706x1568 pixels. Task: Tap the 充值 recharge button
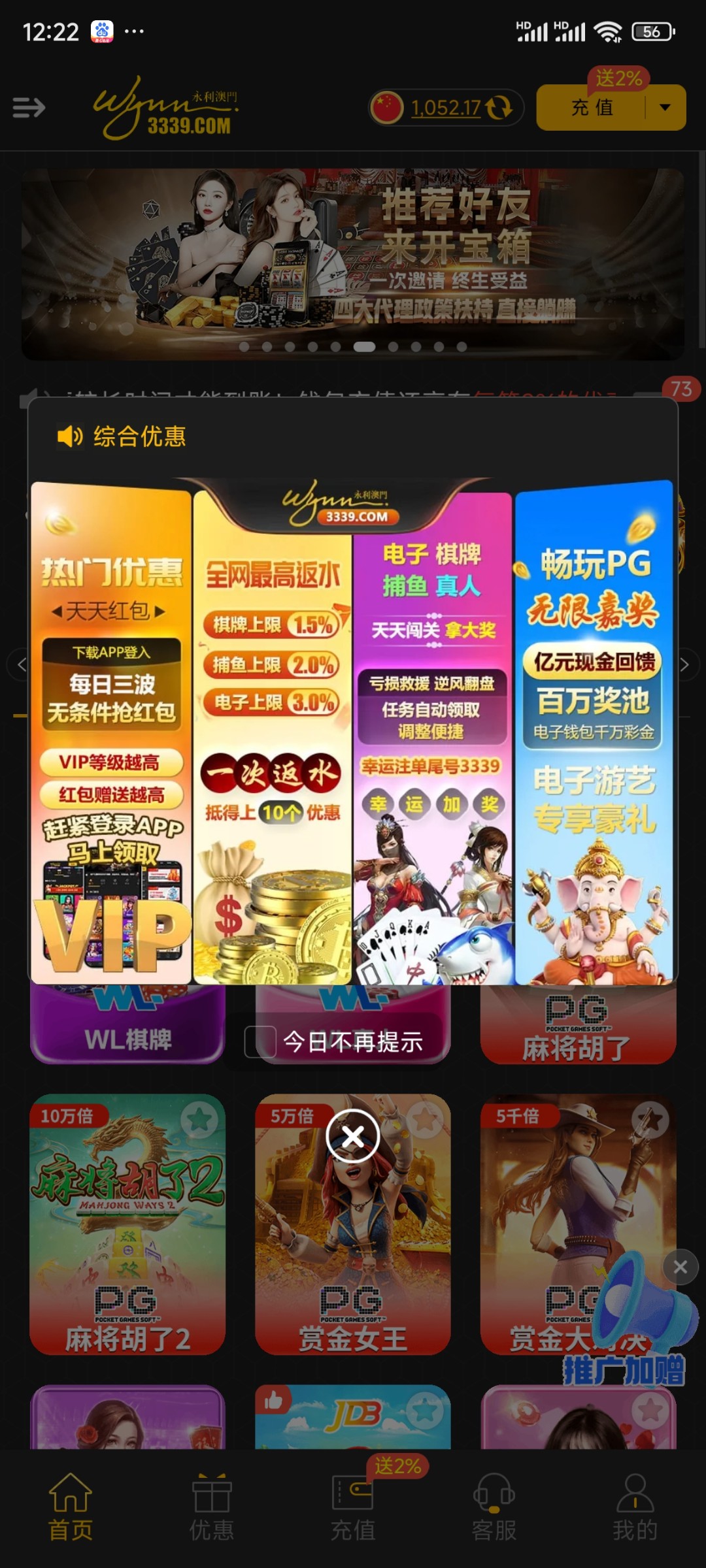pyautogui.click(x=592, y=108)
